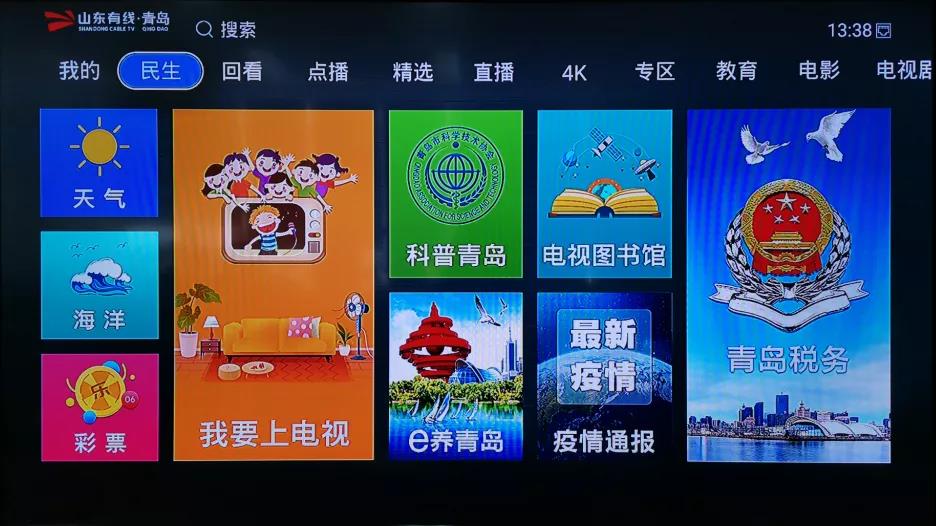Go to the 点播 tab
The width and height of the screenshot is (936, 526).
click(328, 71)
